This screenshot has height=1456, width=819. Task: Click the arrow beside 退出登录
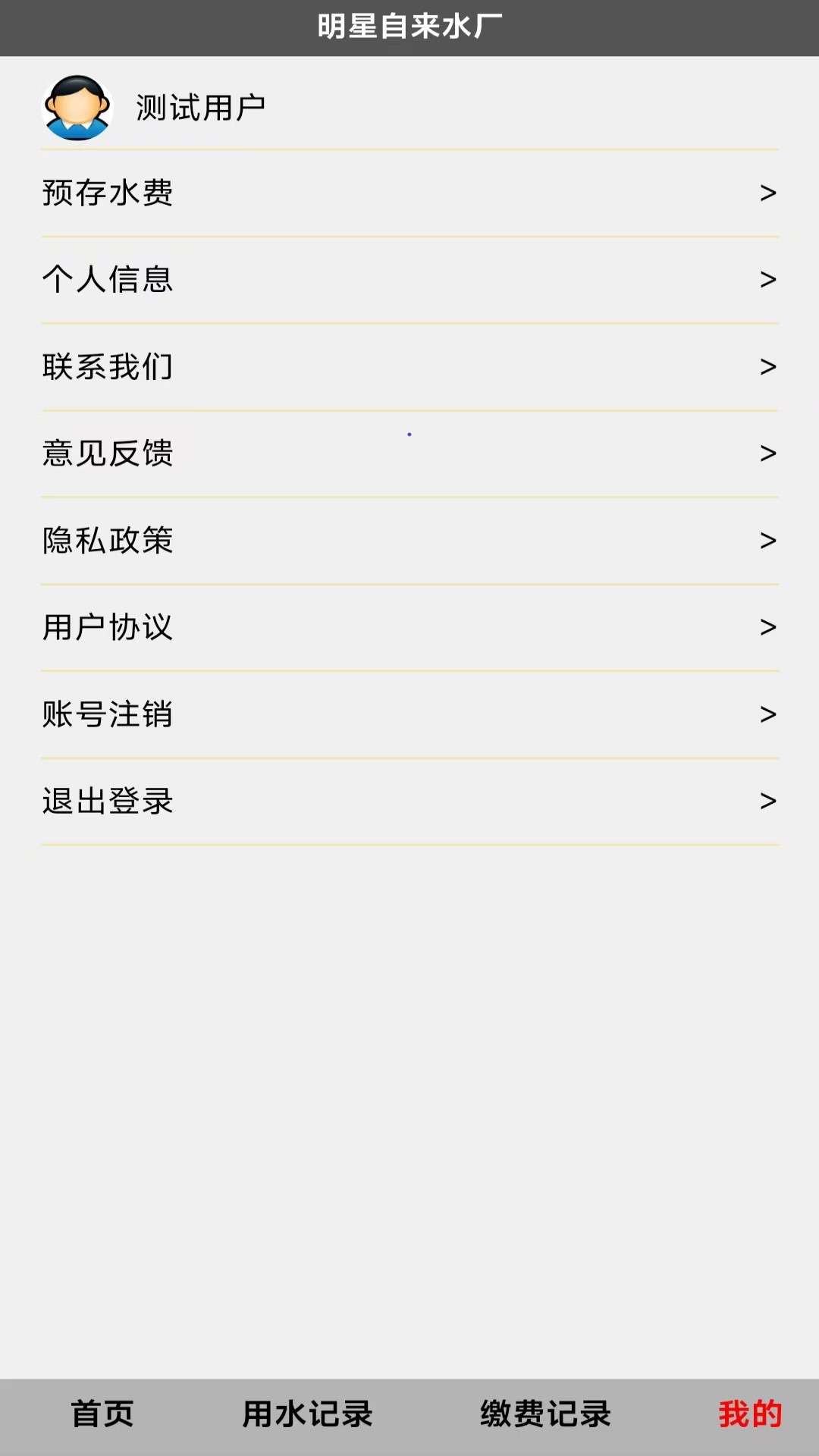coord(768,800)
